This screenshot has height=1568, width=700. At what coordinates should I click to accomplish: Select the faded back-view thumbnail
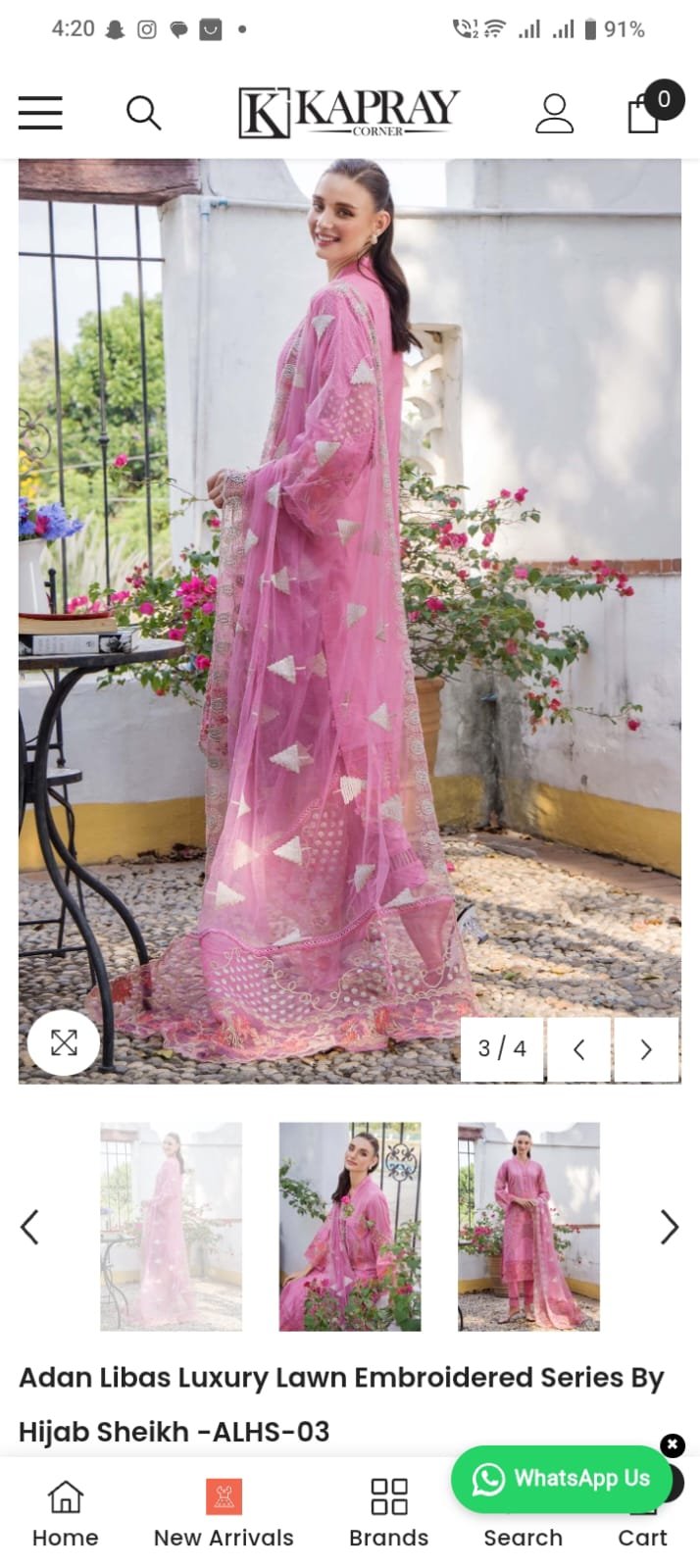click(x=171, y=1226)
